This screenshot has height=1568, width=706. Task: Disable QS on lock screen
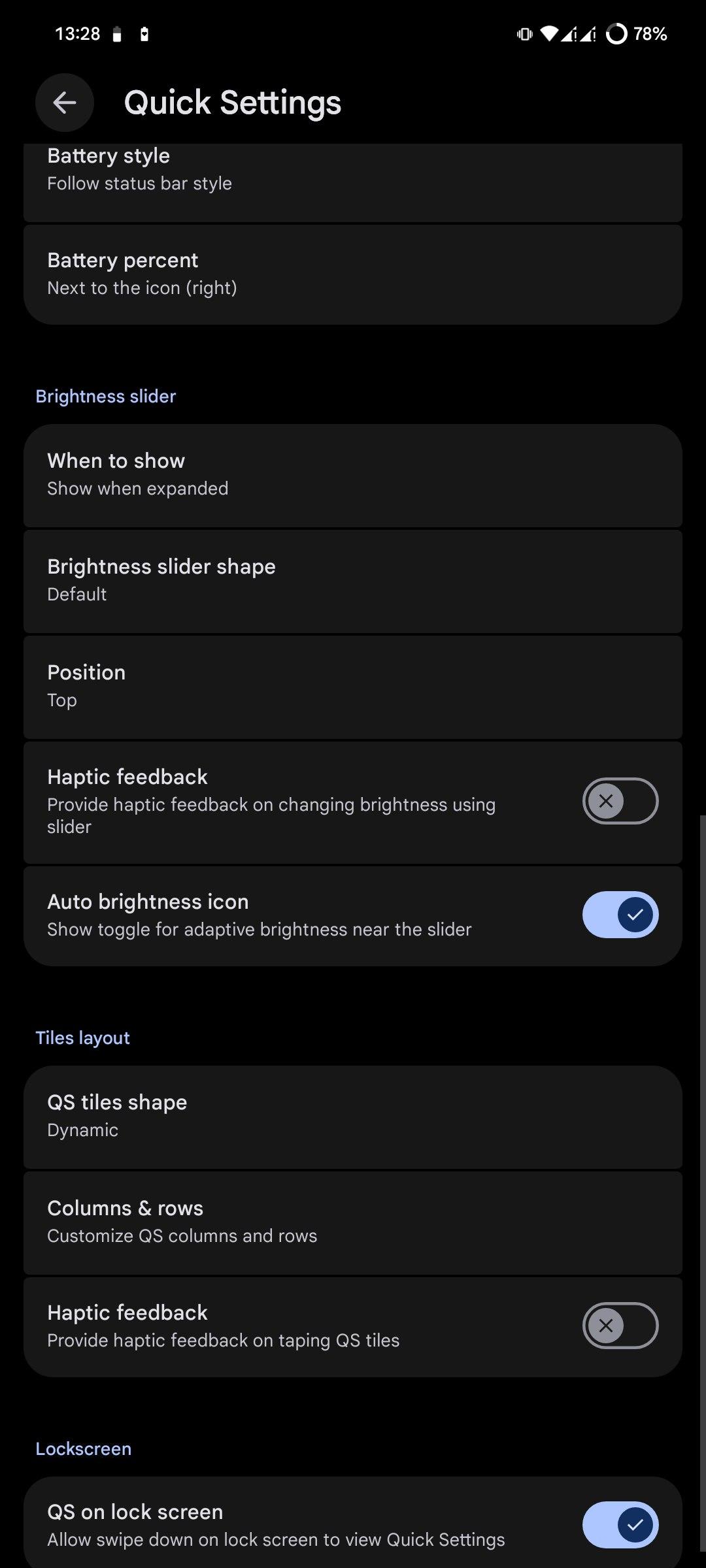(x=620, y=1525)
